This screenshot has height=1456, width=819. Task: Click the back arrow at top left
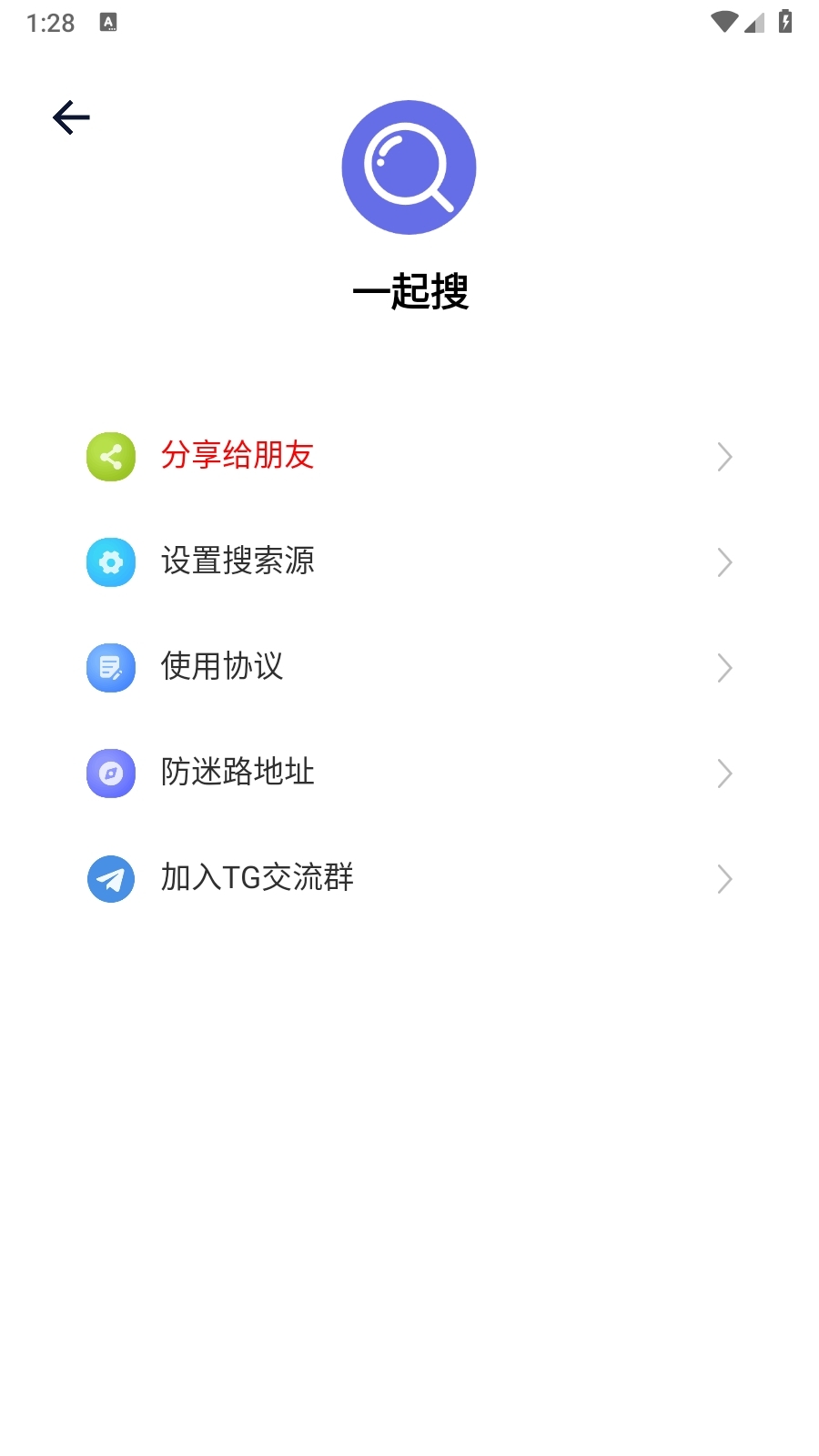pos(71,116)
